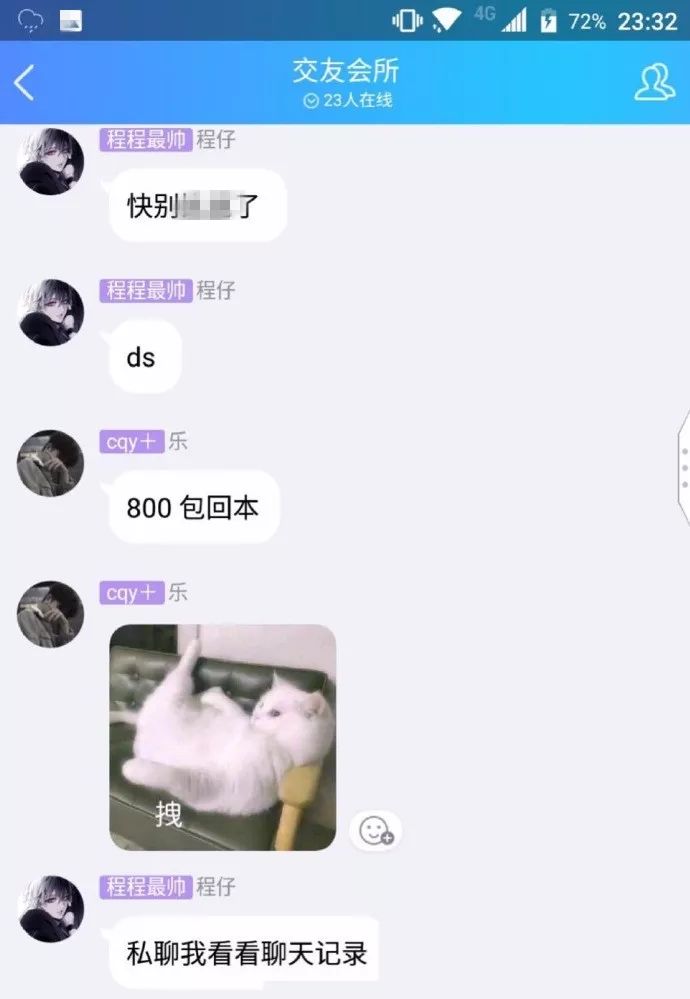The width and height of the screenshot is (690, 999).
Task: Open the white cat sticker image
Action: [222, 737]
